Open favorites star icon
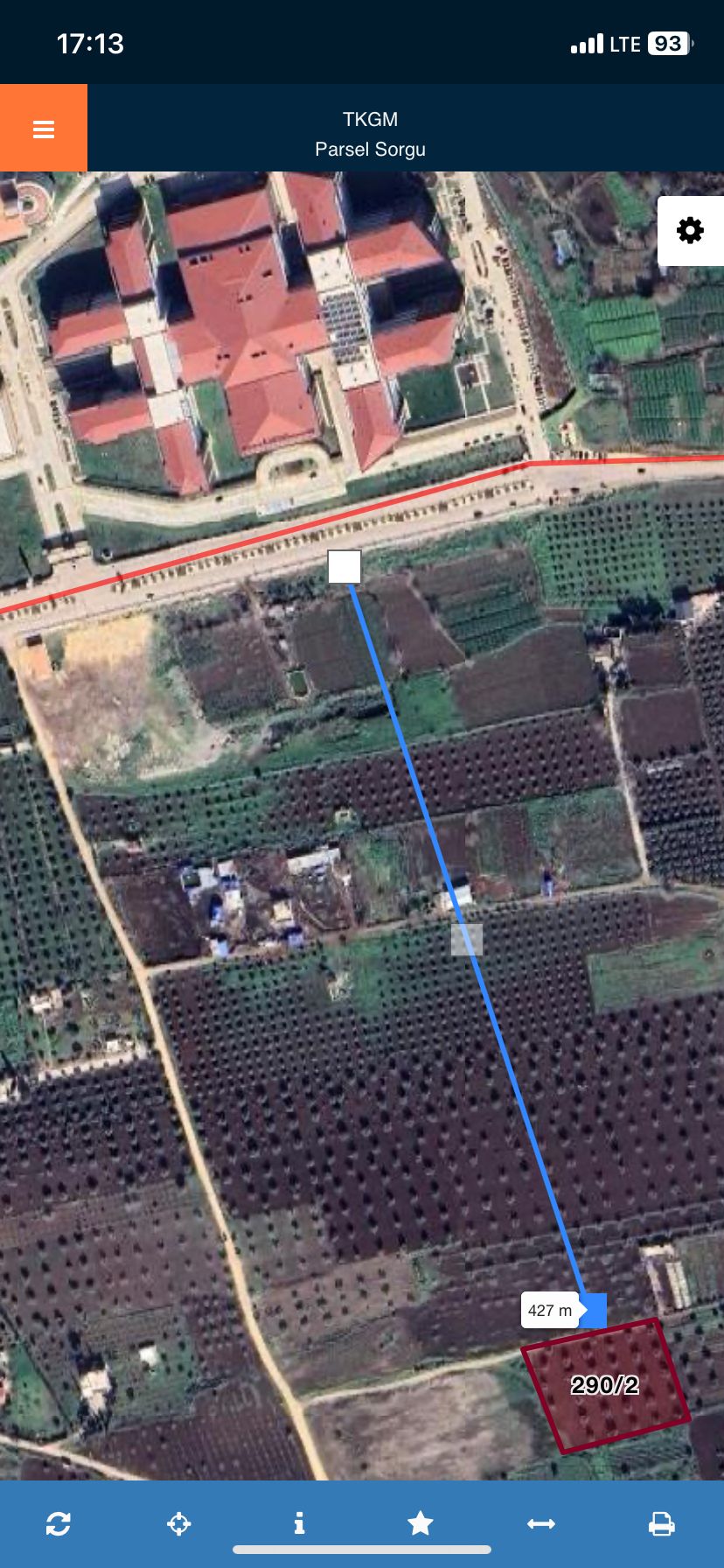 point(420,1523)
